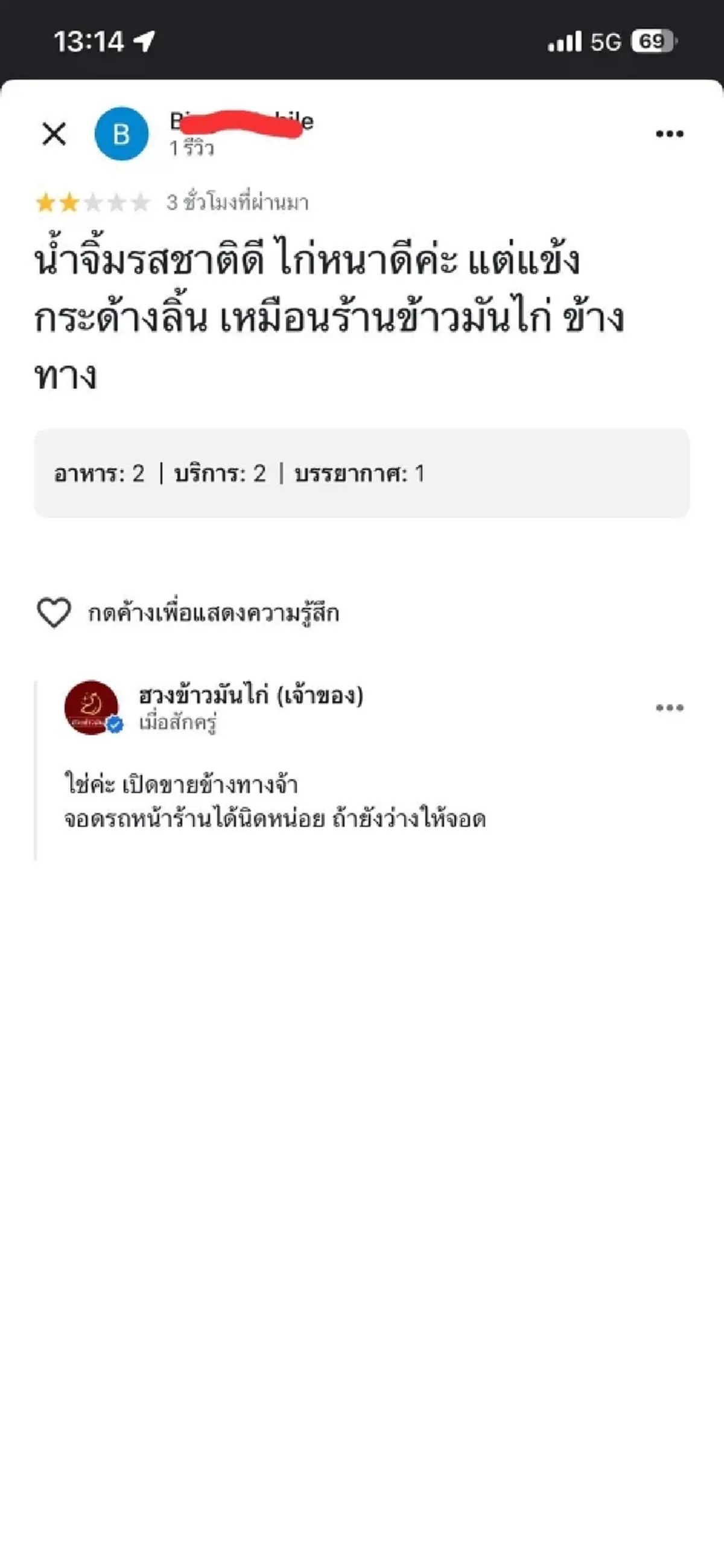Open the overflow menu on the owner reply

[669, 707]
